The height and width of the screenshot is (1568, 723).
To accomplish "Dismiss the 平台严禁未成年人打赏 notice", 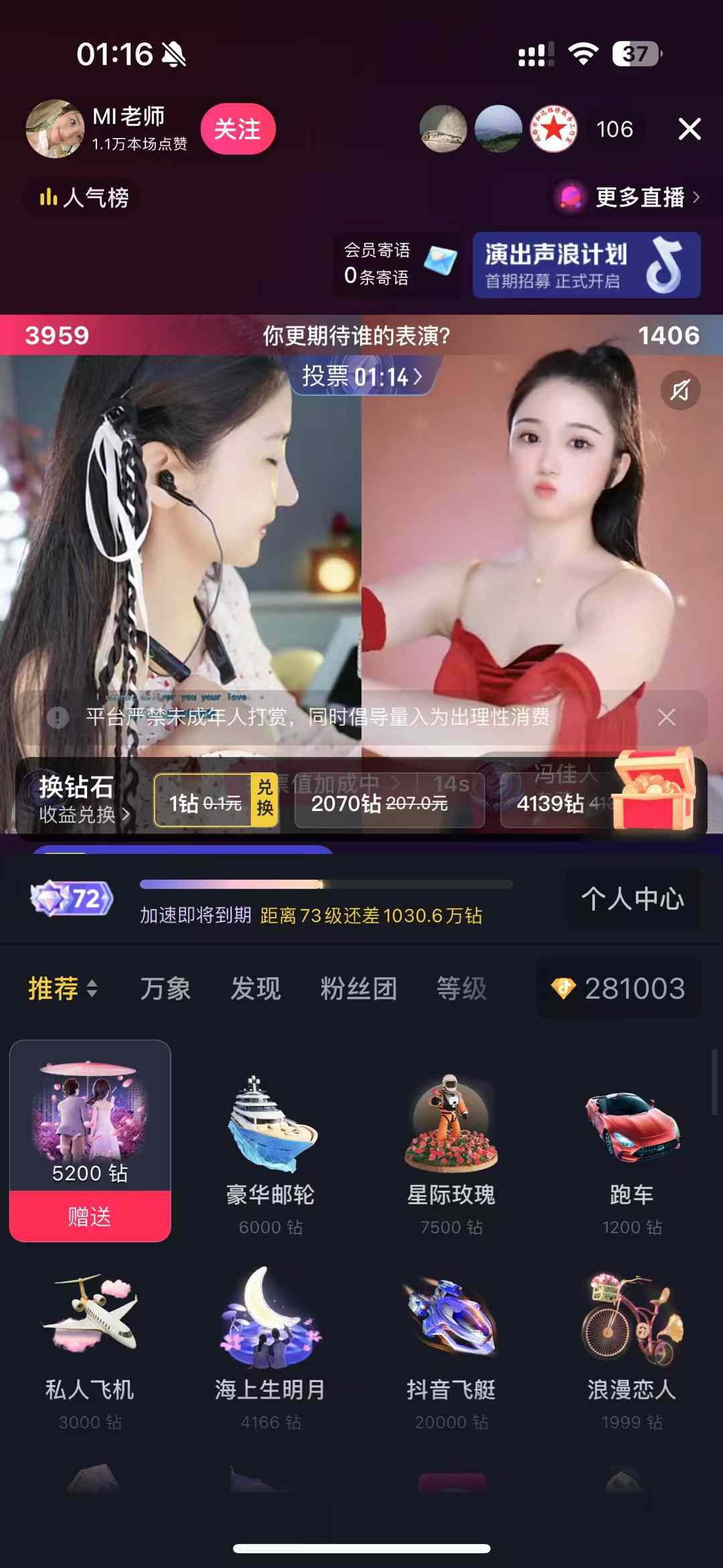I will pyautogui.click(x=666, y=717).
